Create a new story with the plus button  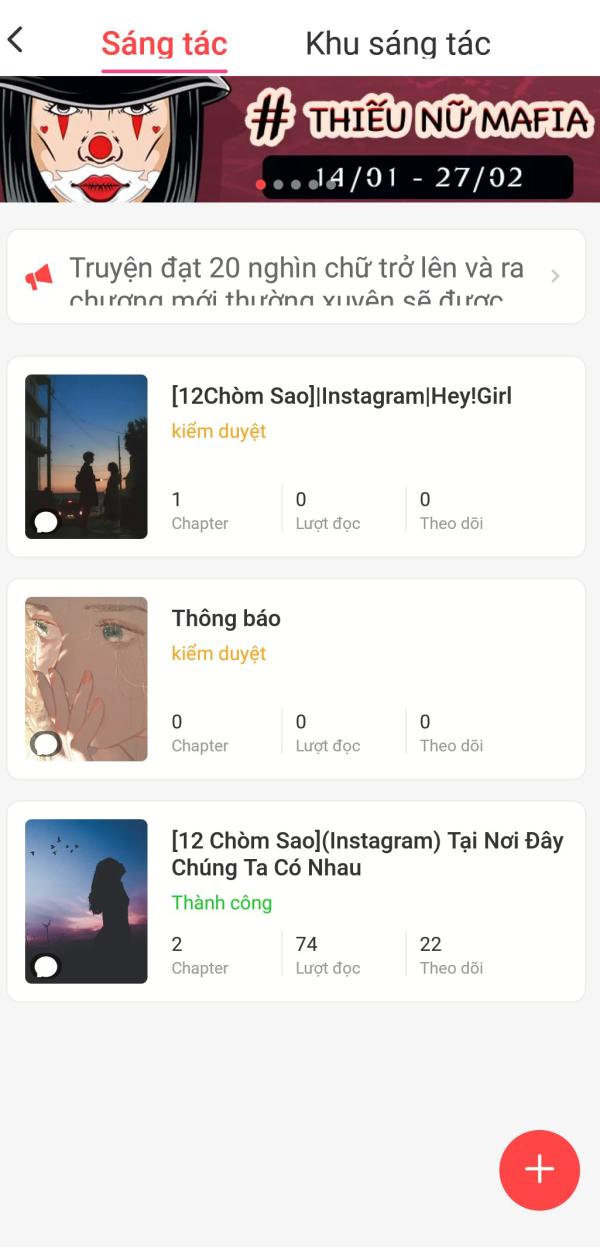pyautogui.click(x=539, y=1170)
